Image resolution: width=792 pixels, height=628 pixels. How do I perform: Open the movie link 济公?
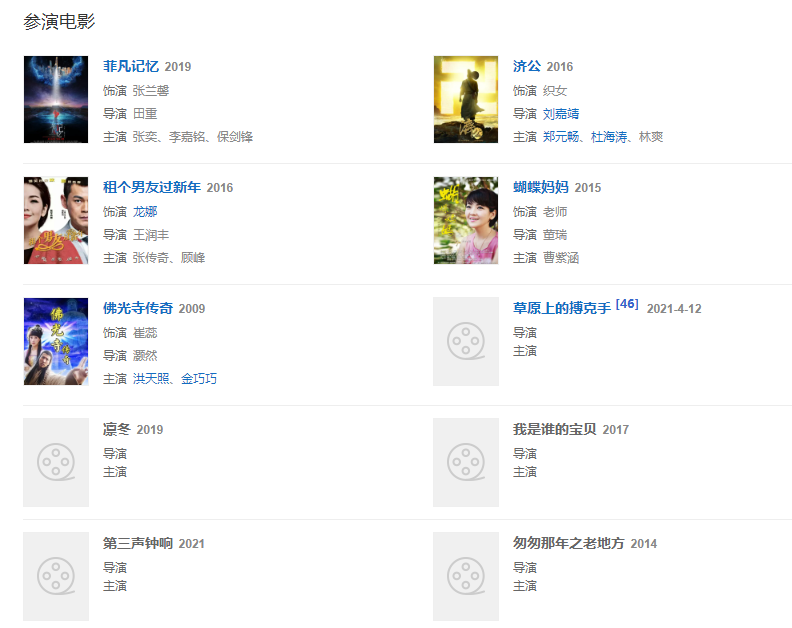point(526,67)
